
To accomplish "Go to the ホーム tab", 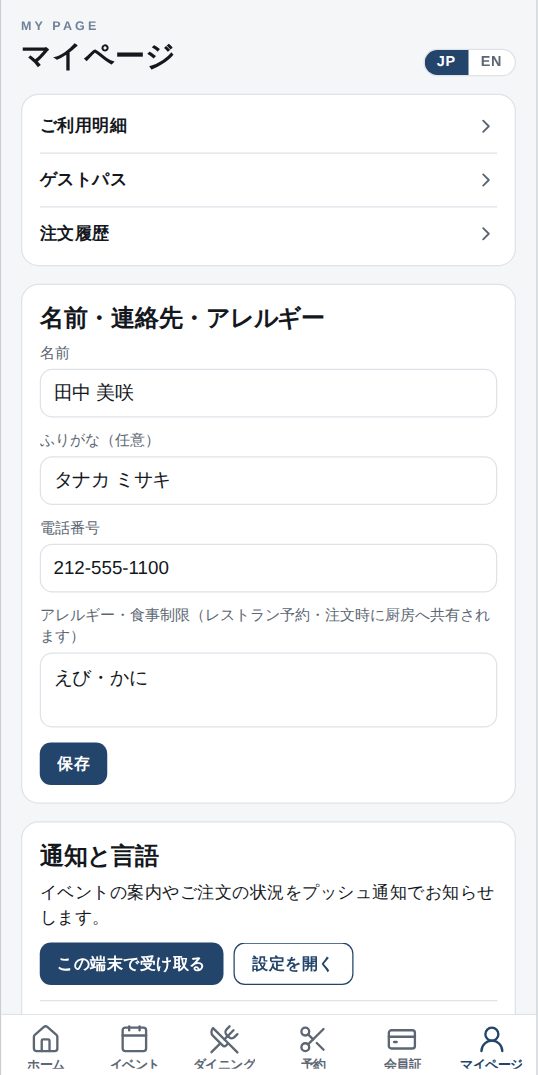I will [46, 1048].
